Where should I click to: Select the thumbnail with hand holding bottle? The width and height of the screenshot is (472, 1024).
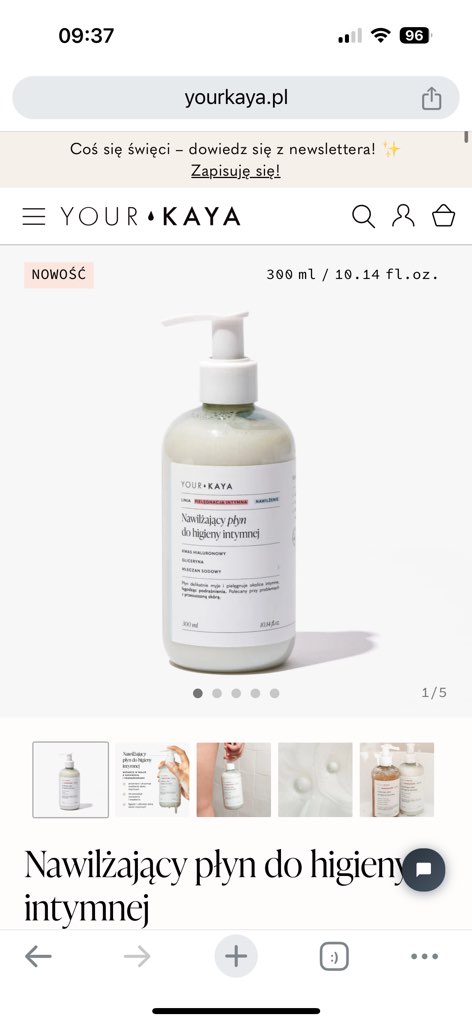[152, 779]
